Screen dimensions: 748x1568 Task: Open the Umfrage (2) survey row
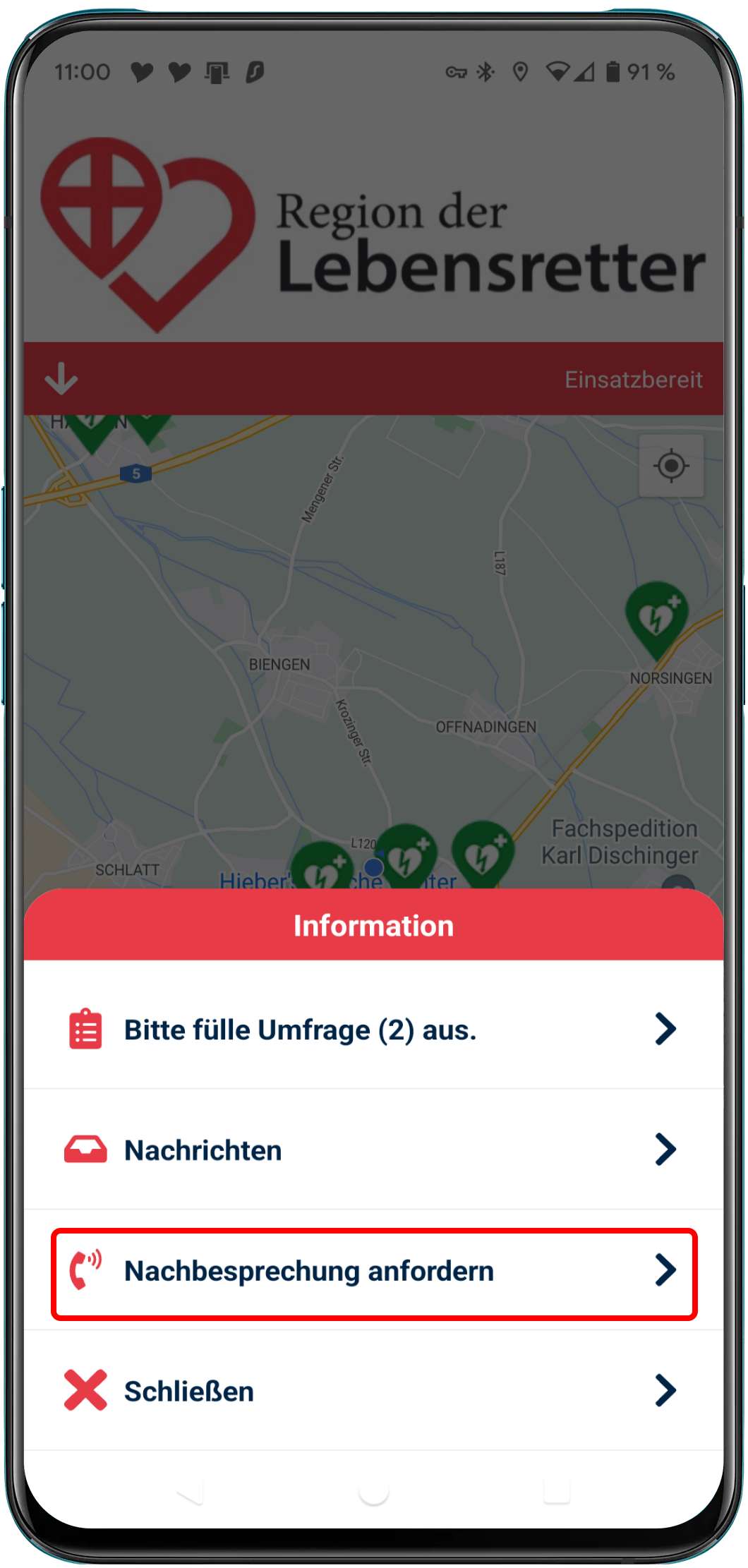point(373,1030)
